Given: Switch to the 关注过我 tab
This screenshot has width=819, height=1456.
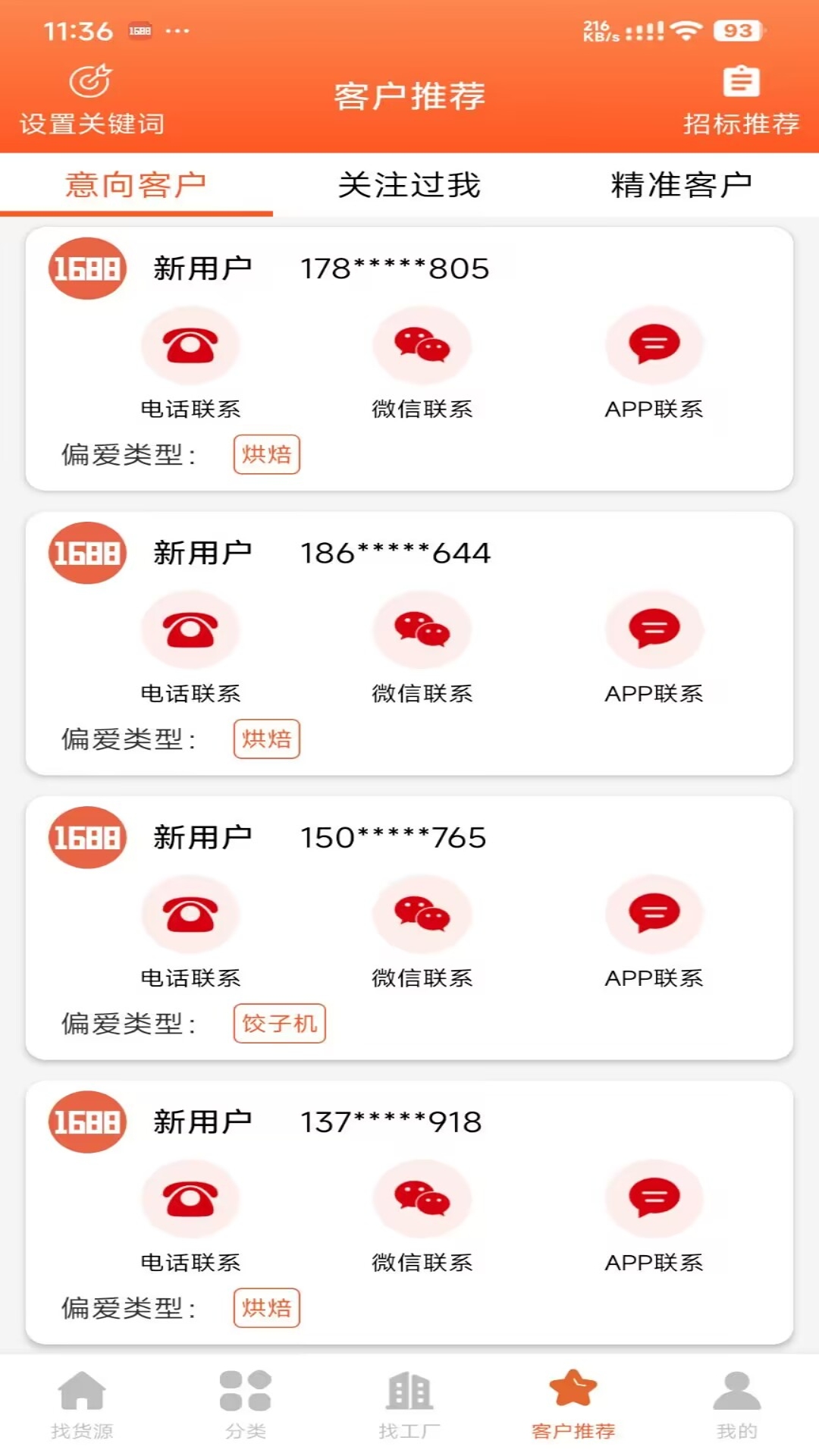Looking at the screenshot, I should pyautogui.click(x=409, y=185).
